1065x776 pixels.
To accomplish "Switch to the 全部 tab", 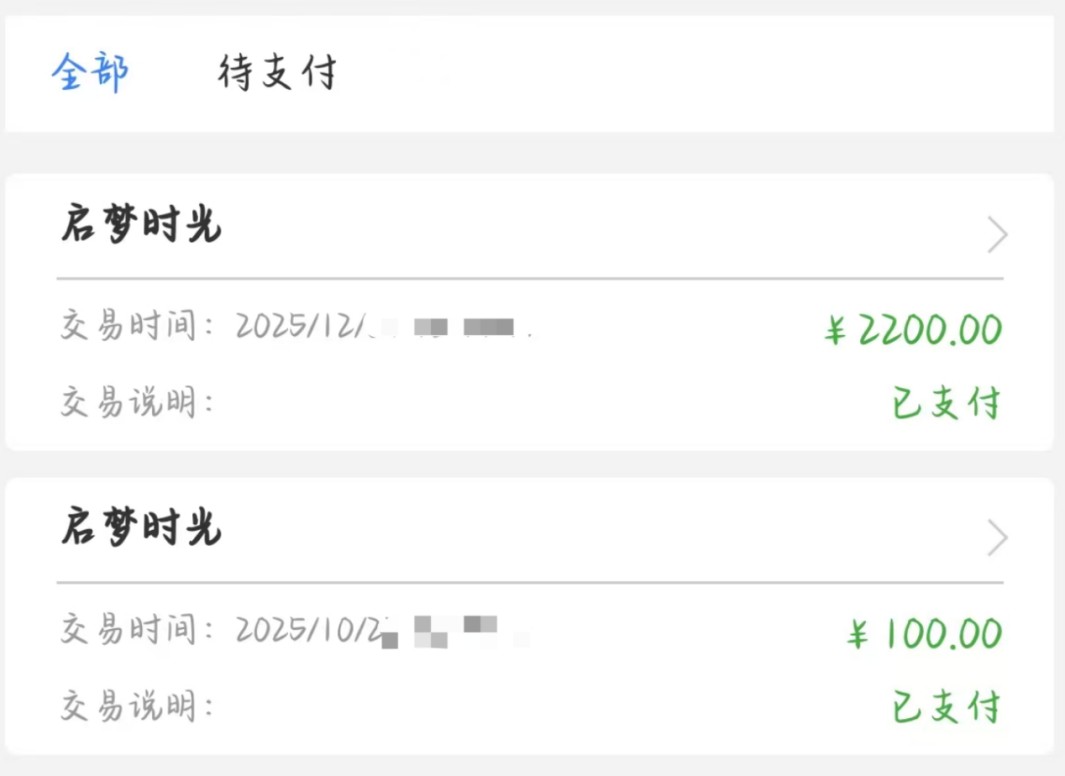I will pyautogui.click(x=90, y=73).
